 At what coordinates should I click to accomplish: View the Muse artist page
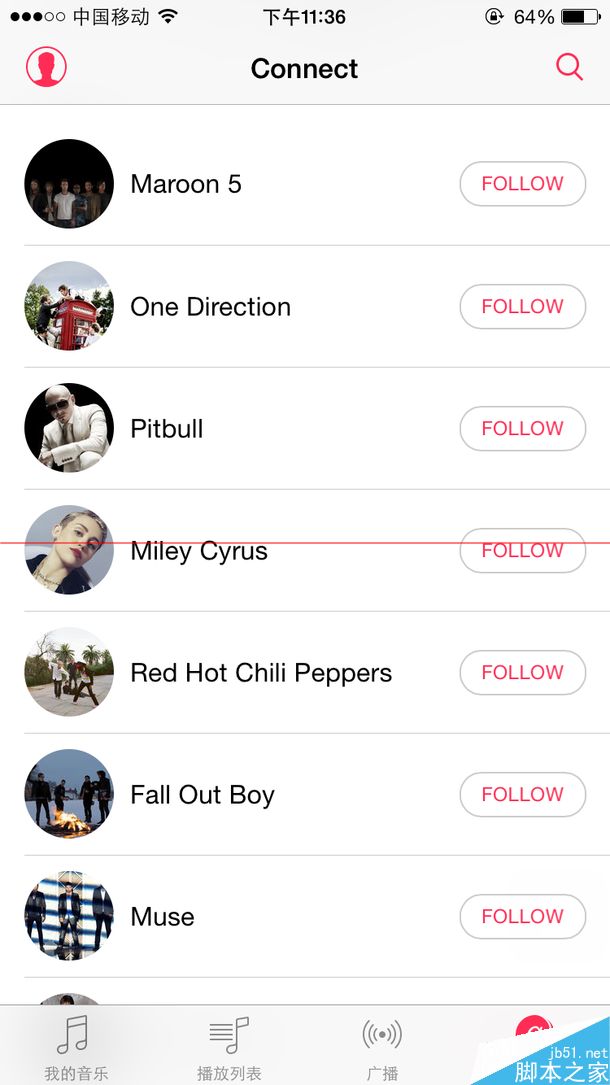click(162, 917)
